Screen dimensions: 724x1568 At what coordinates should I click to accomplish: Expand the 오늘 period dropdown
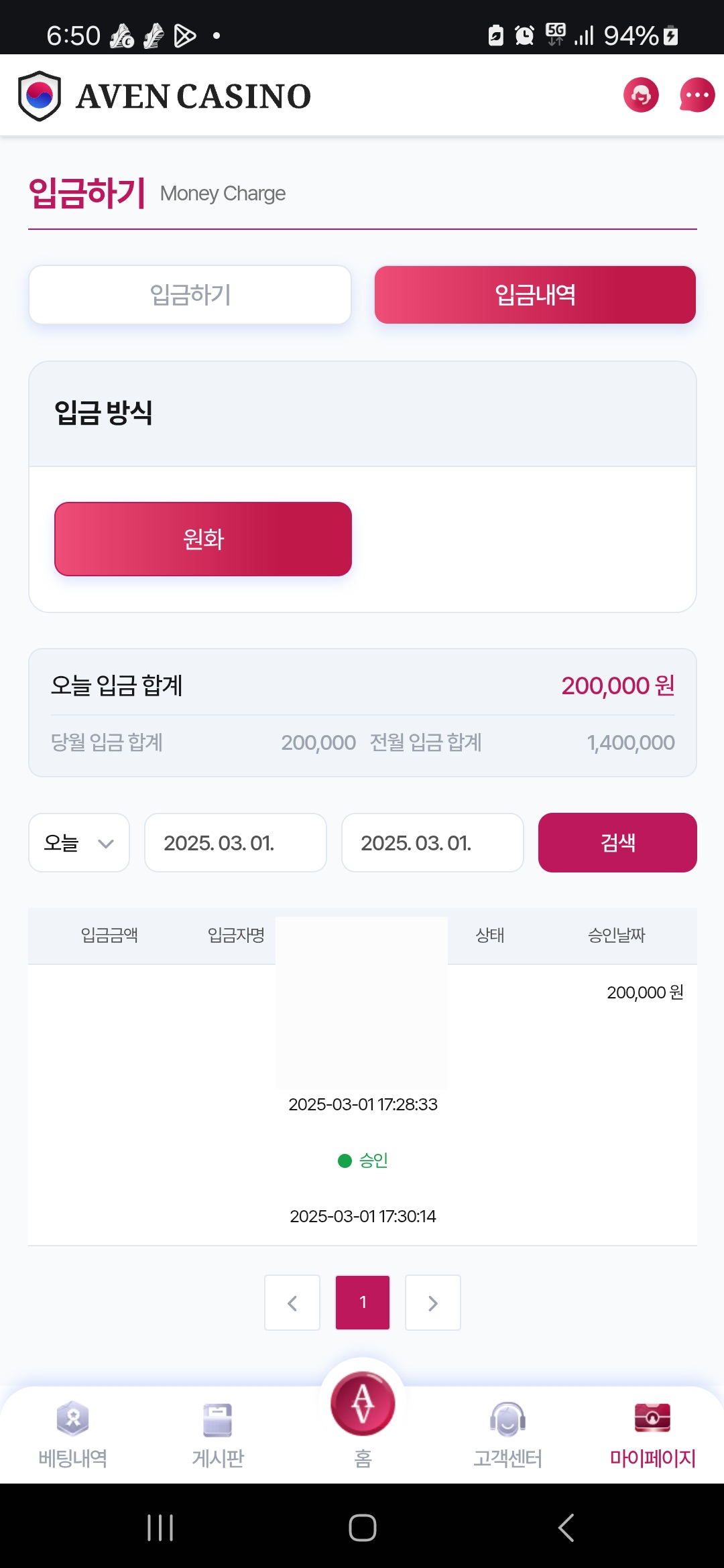pos(79,843)
